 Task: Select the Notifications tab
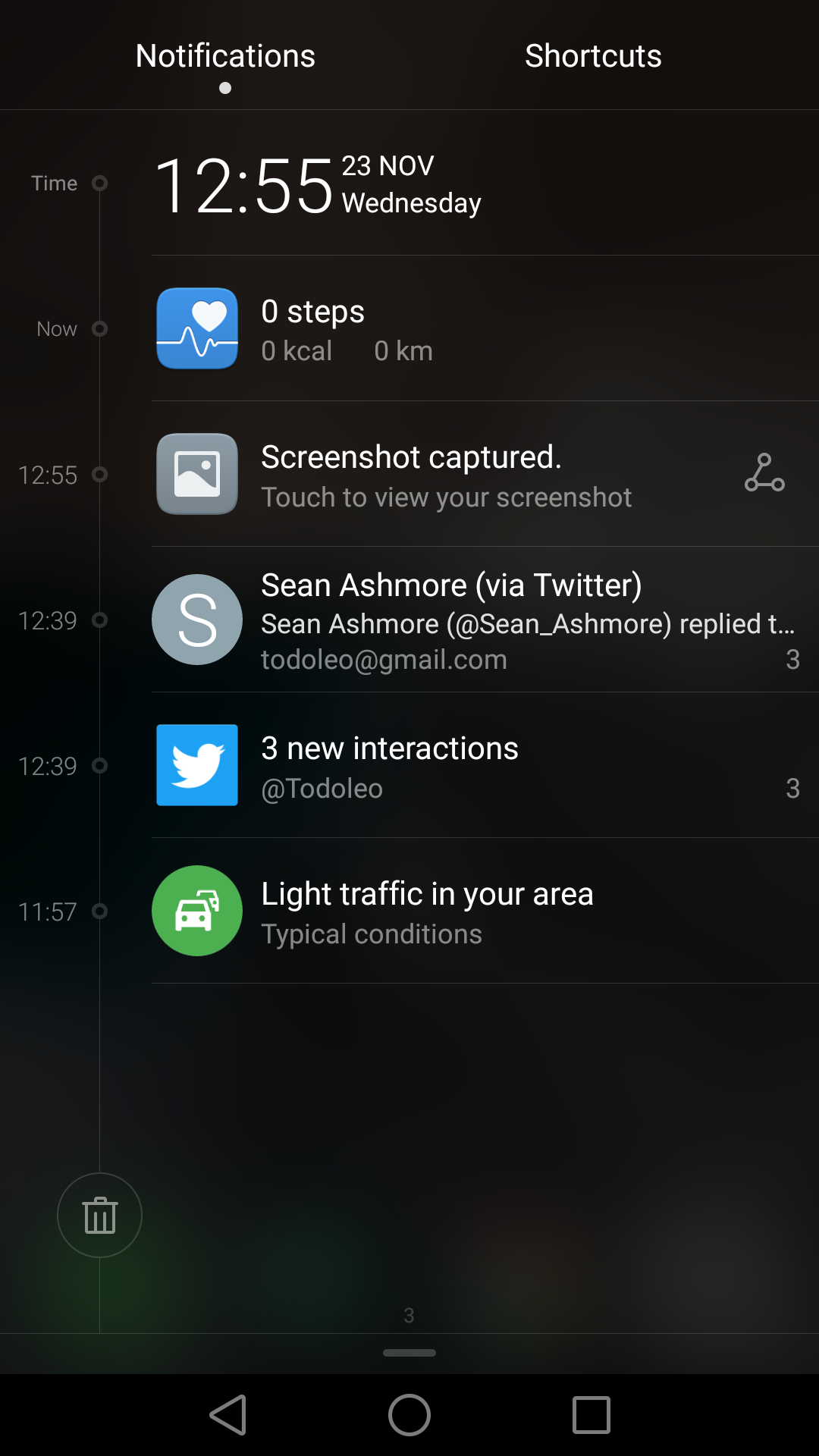pyautogui.click(x=225, y=56)
